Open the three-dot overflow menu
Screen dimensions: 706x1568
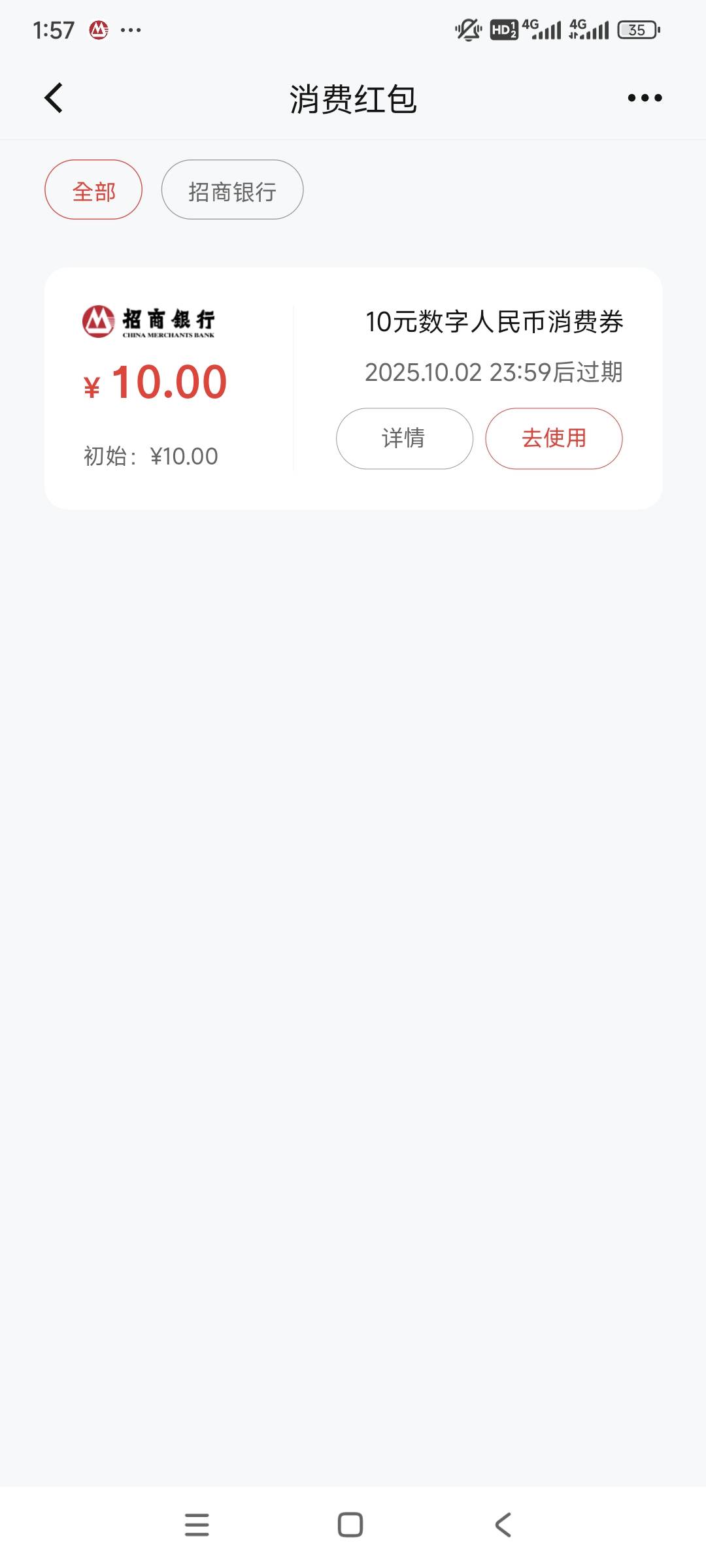tap(645, 98)
